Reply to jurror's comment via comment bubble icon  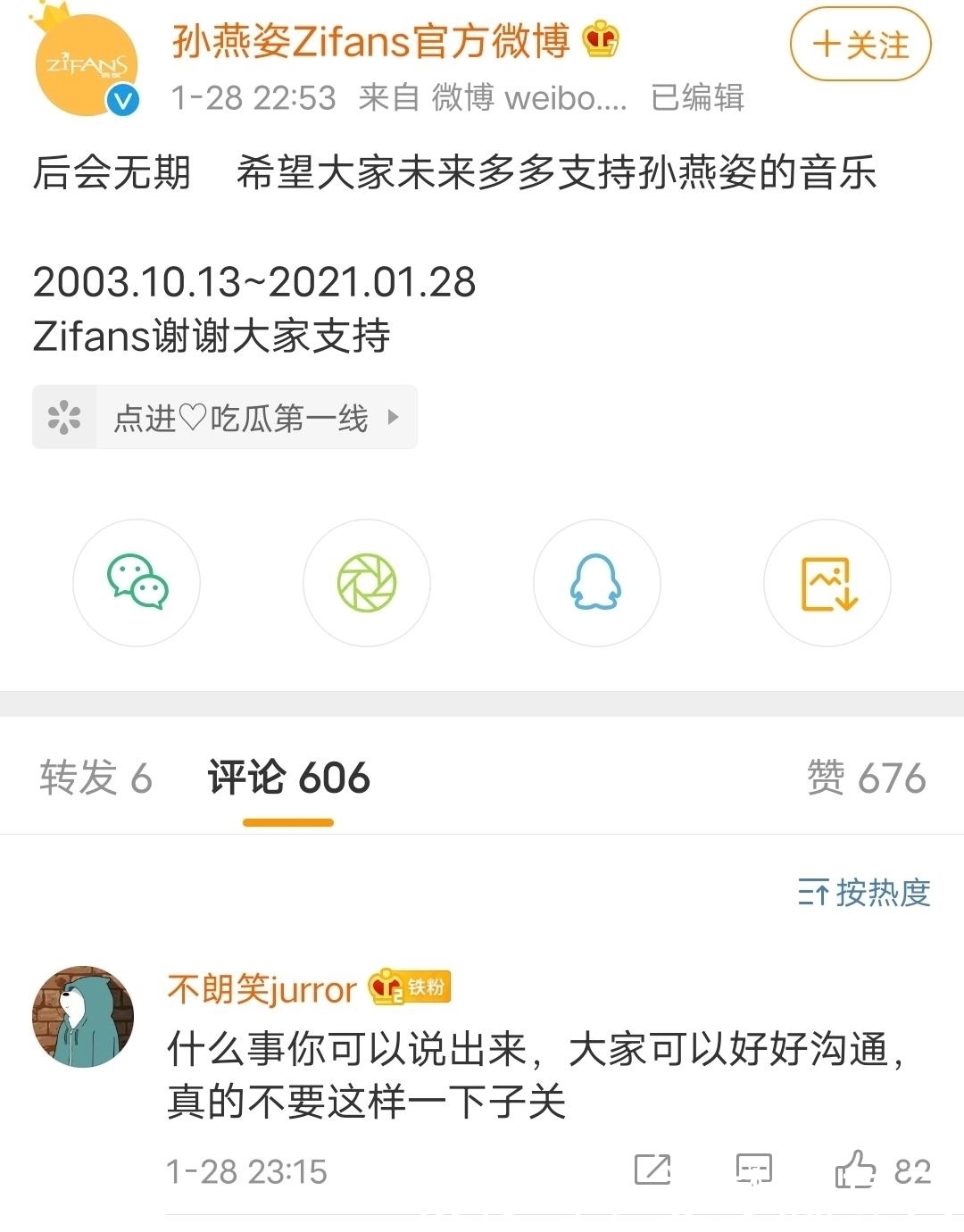pos(754,1167)
